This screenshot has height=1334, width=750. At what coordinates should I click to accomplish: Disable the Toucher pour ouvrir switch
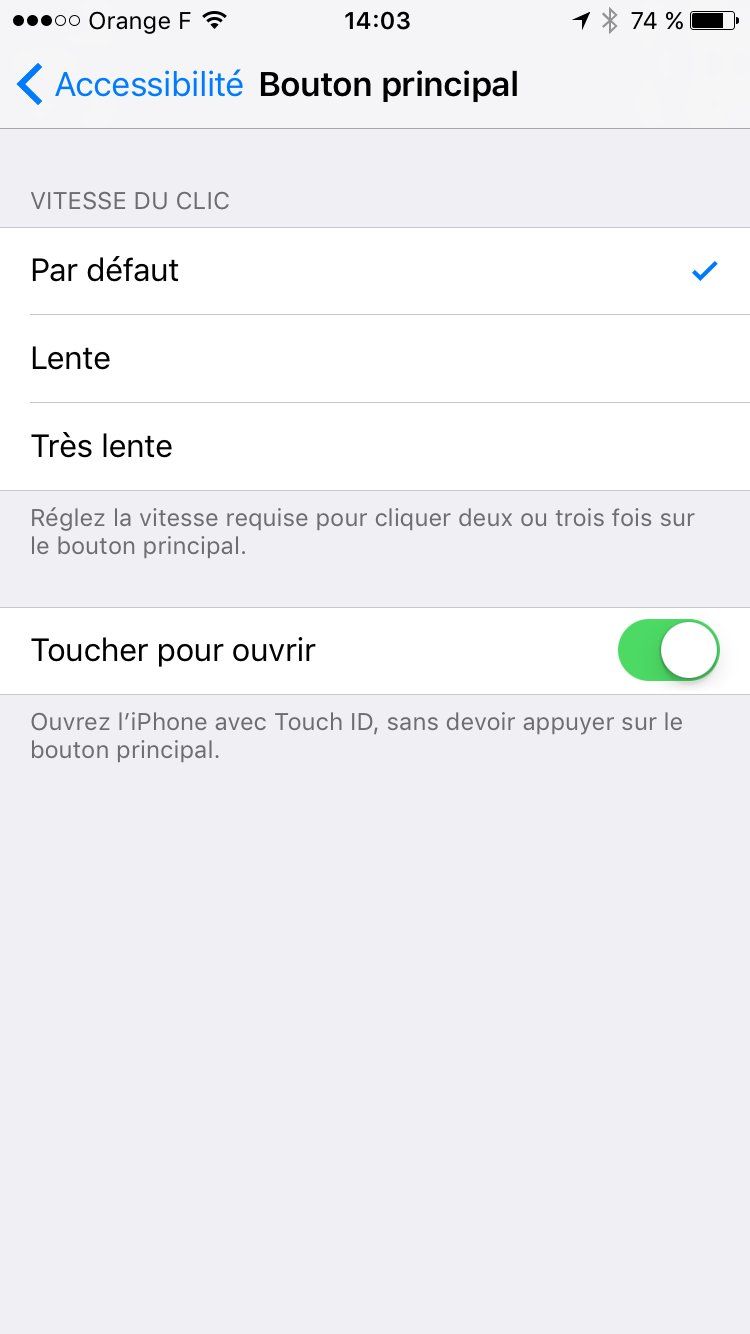coord(668,650)
